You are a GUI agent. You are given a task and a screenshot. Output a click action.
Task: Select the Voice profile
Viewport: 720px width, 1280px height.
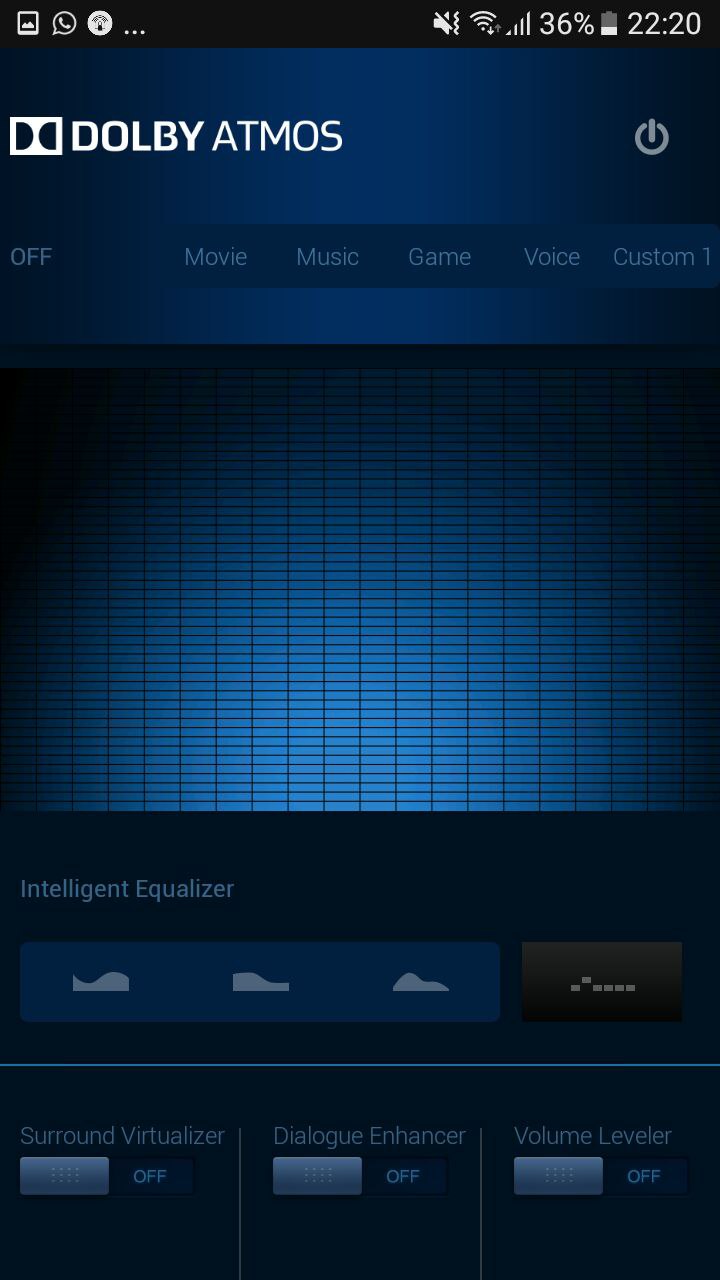(x=551, y=257)
